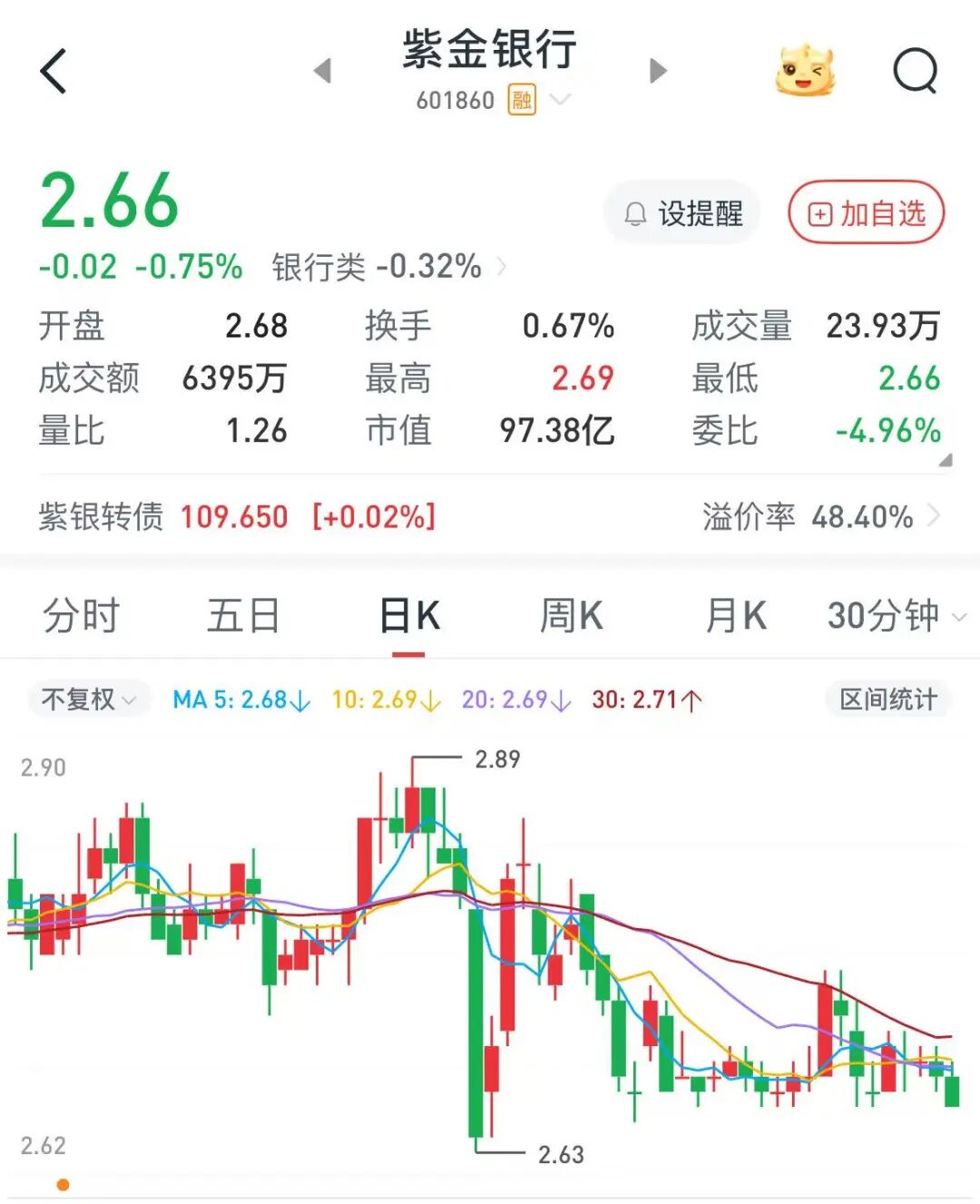The image size is (980, 1204).
Task: Add stock via 加自选 button
Action: [867, 213]
